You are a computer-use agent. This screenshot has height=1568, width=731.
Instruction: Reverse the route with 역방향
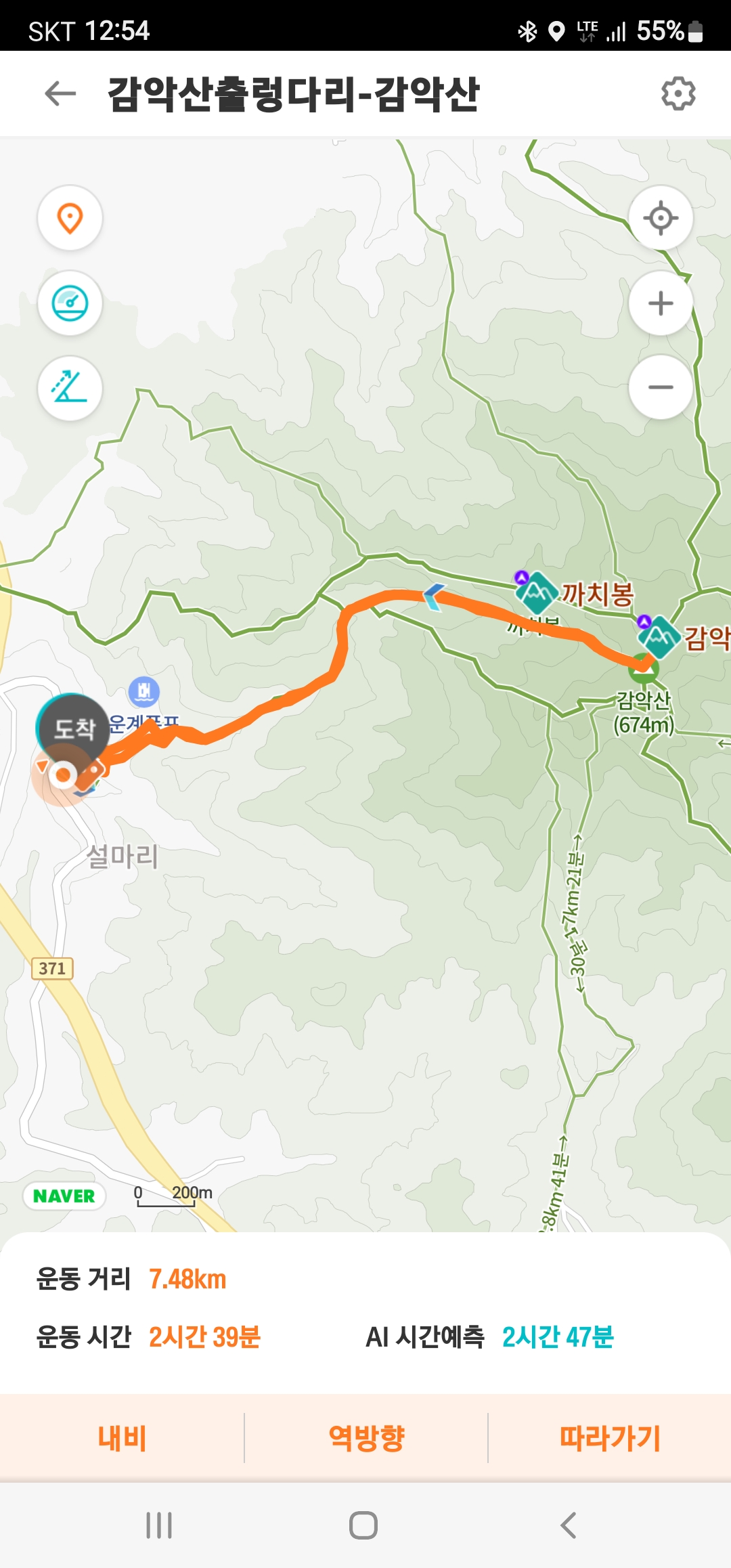tap(365, 1438)
